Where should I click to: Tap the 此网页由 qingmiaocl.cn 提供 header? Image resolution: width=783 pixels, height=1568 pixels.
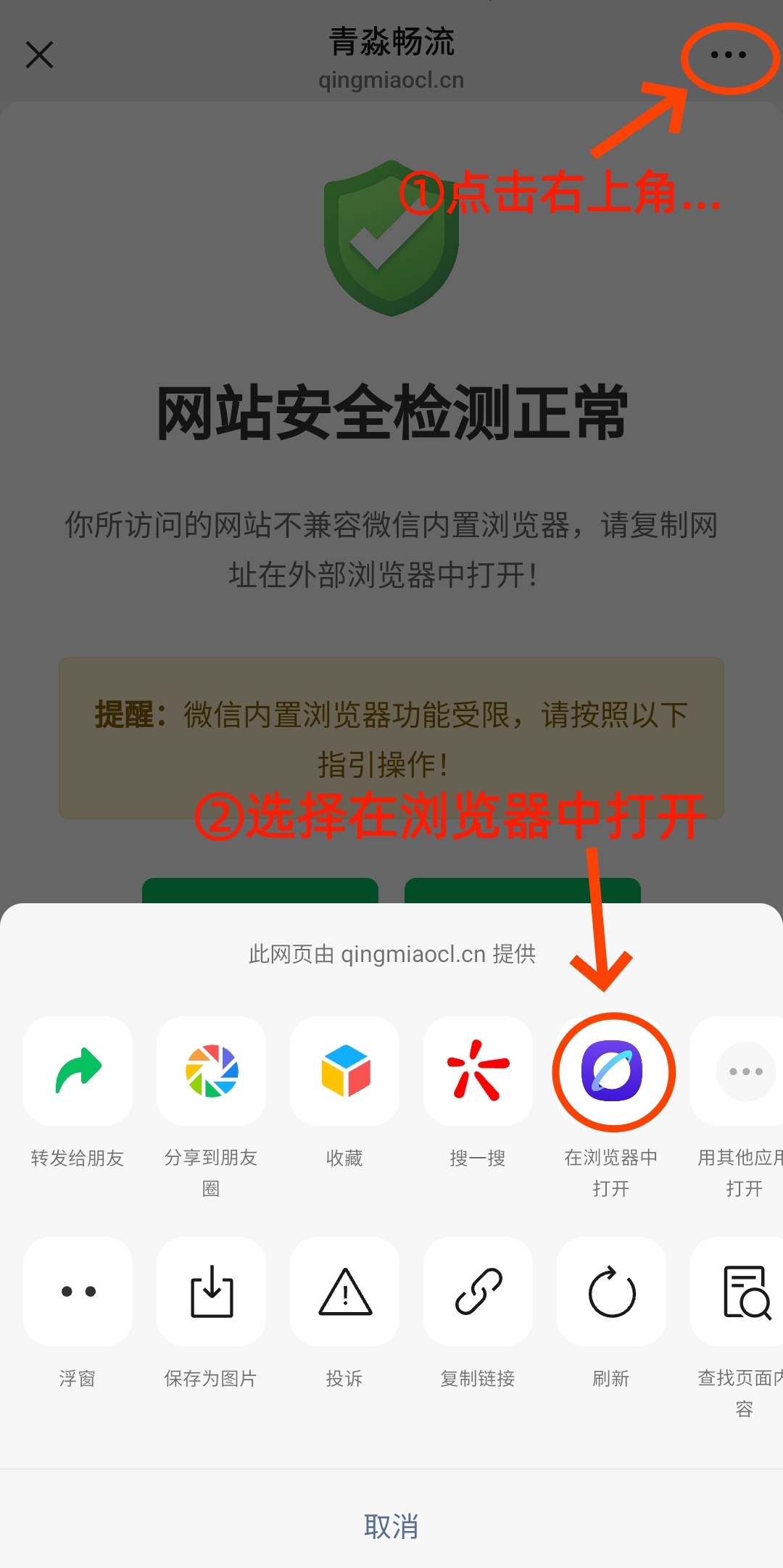(391, 955)
